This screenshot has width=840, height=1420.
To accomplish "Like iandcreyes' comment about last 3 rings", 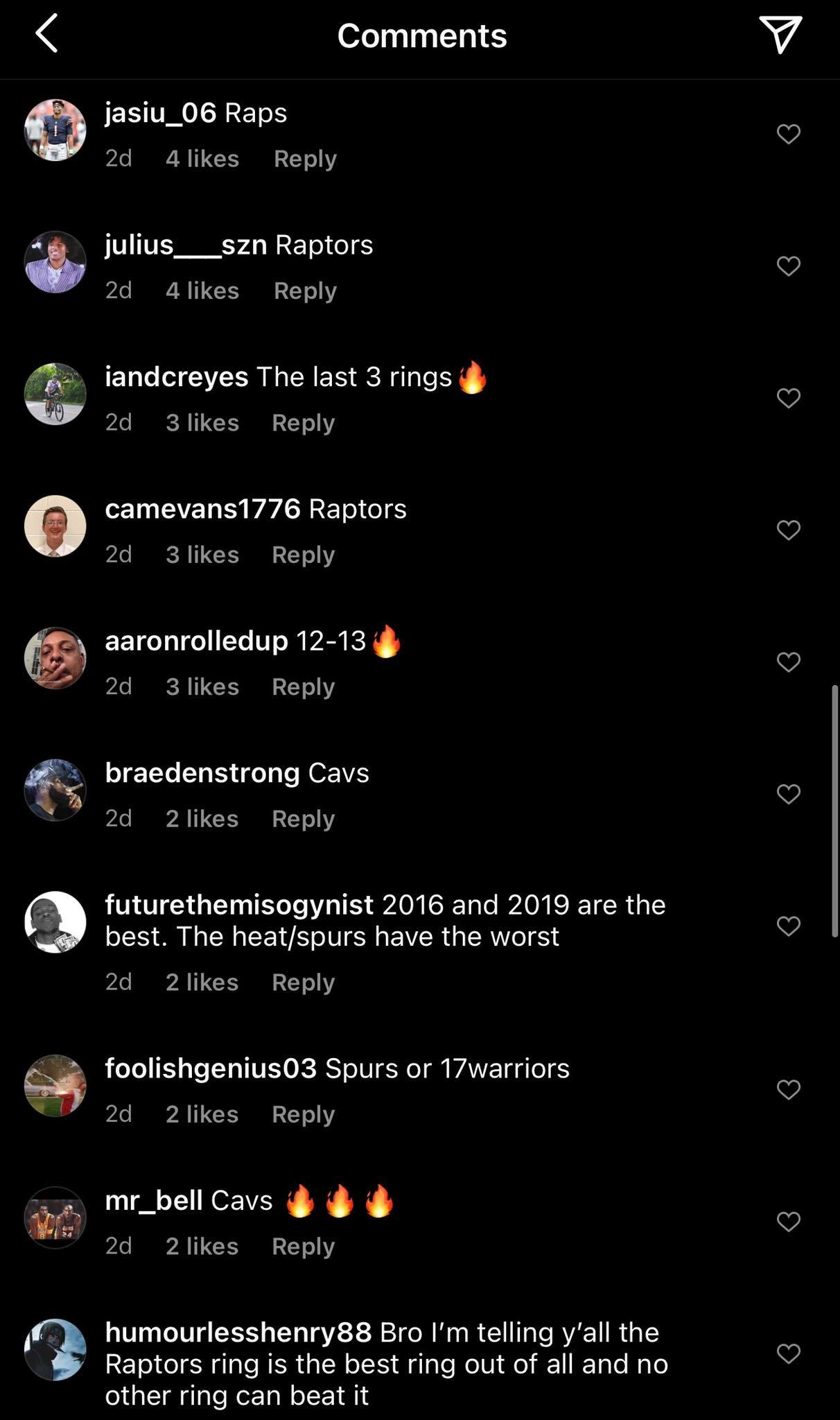I will (x=788, y=398).
